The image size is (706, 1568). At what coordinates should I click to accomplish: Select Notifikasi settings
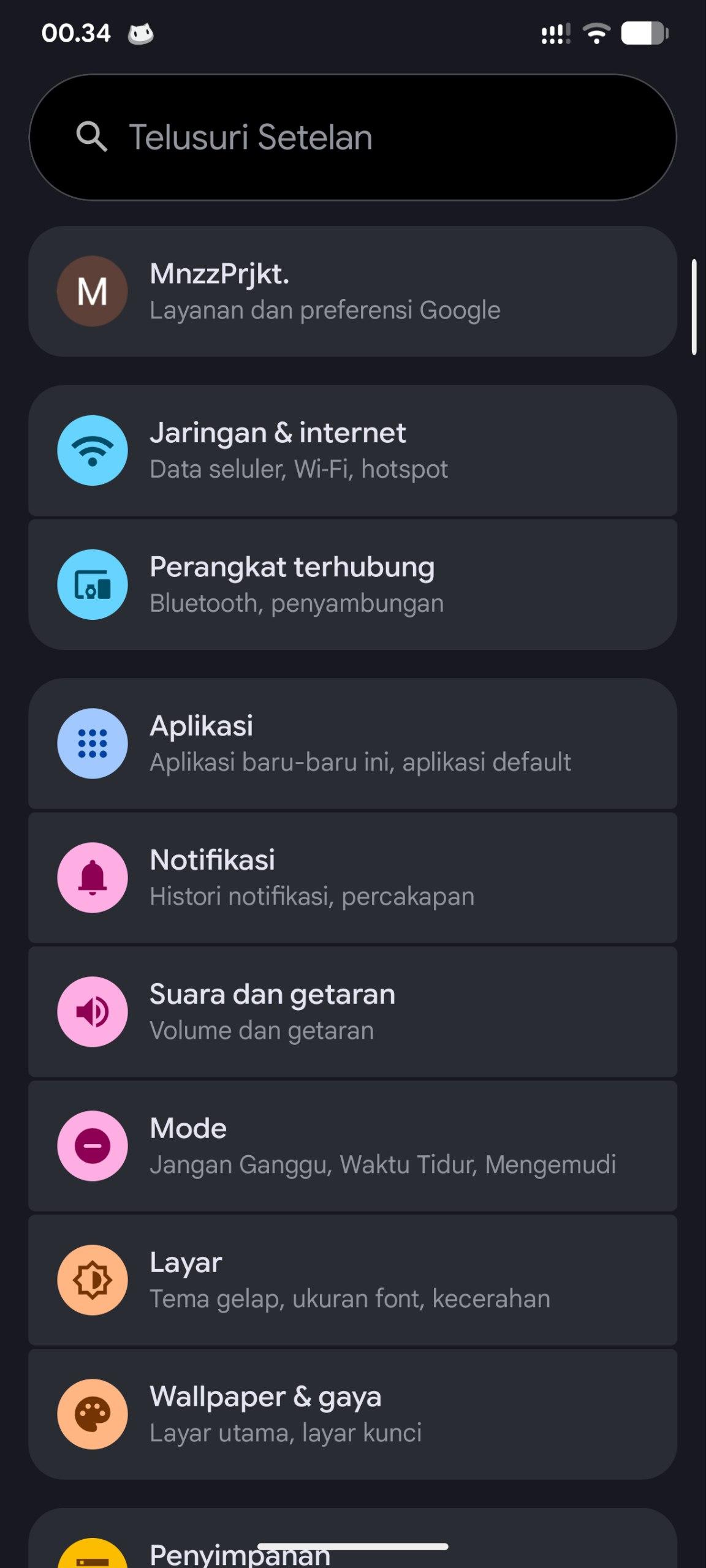352,877
